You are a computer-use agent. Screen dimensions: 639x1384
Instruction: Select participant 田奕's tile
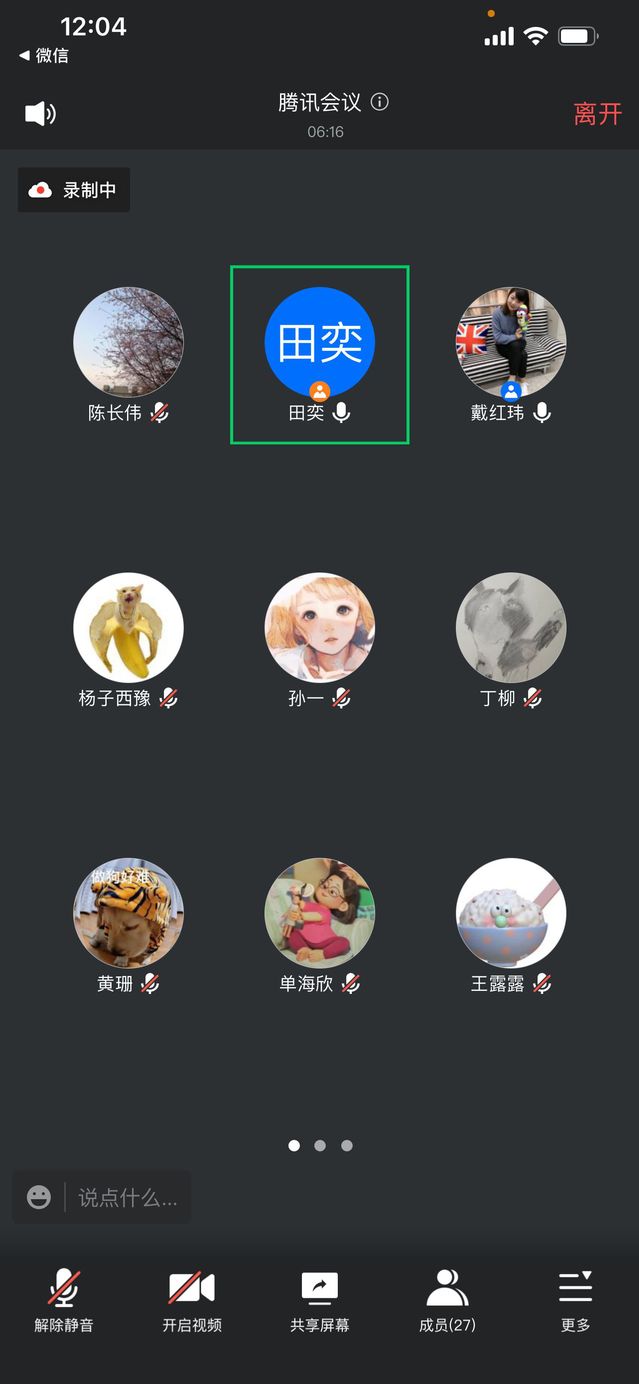(x=319, y=354)
